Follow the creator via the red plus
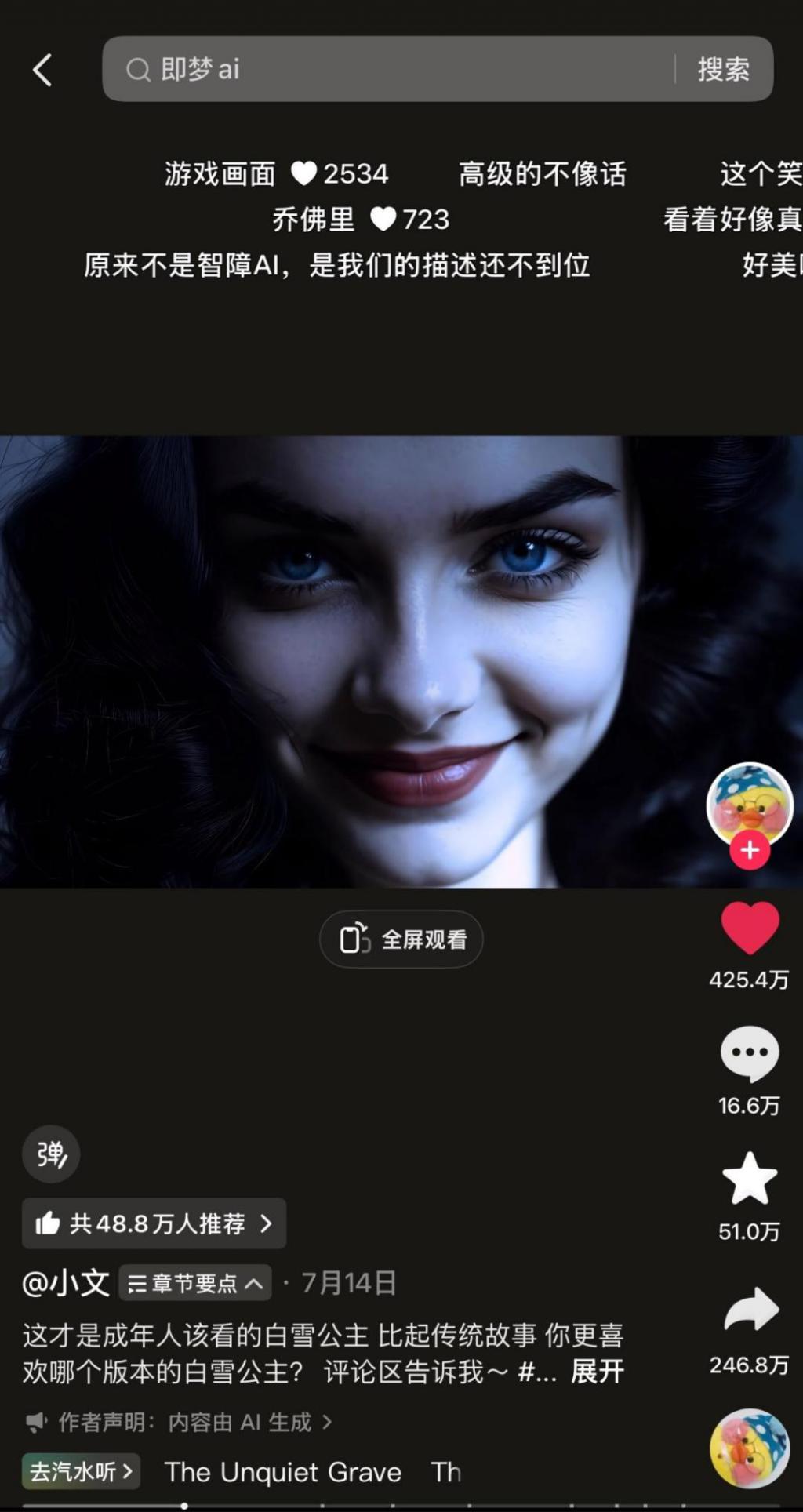This screenshot has height=1512, width=803. 750,850
